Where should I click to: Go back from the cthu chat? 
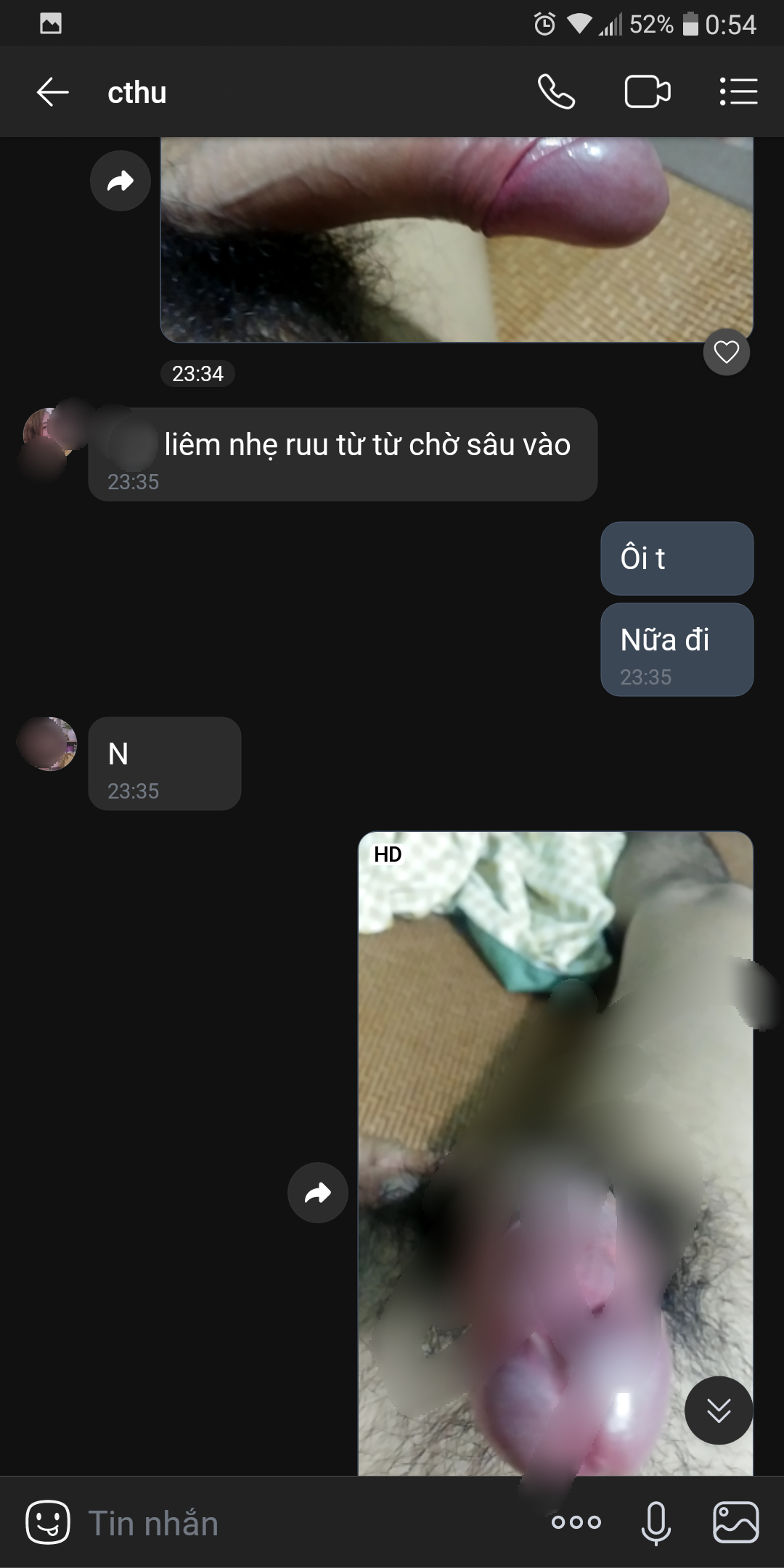[52, 92]
